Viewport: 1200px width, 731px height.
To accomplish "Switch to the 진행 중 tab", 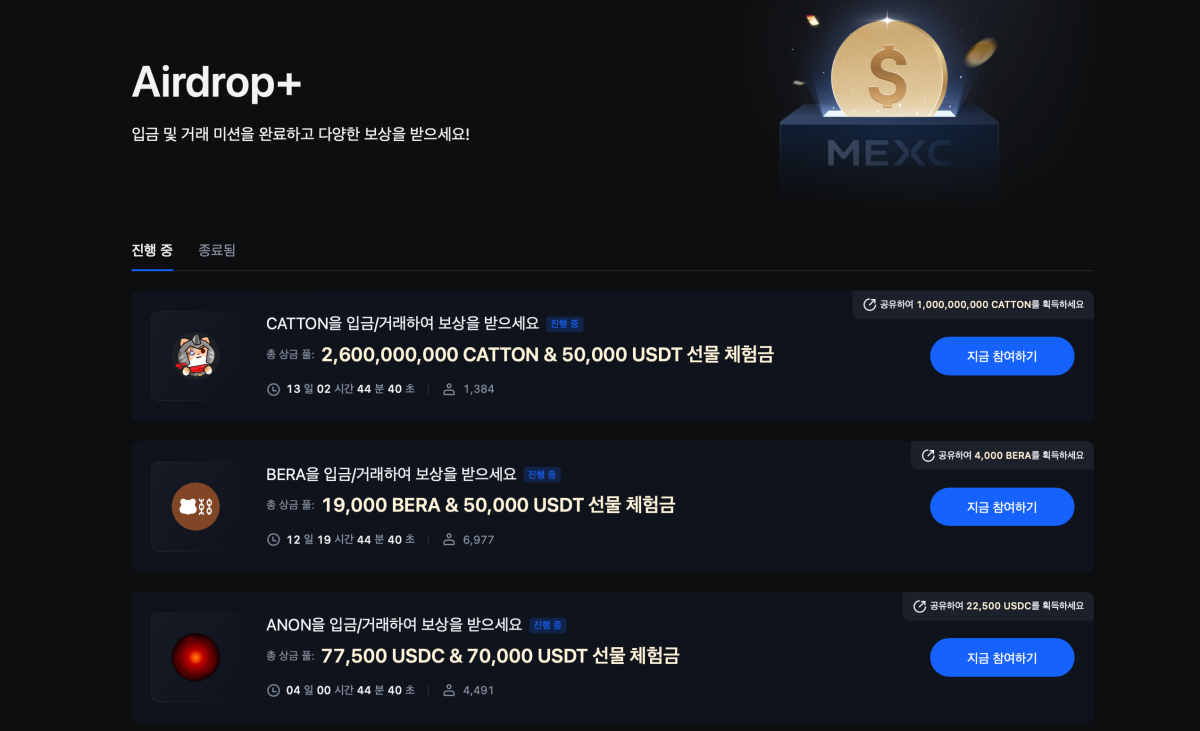I will 152,250.
